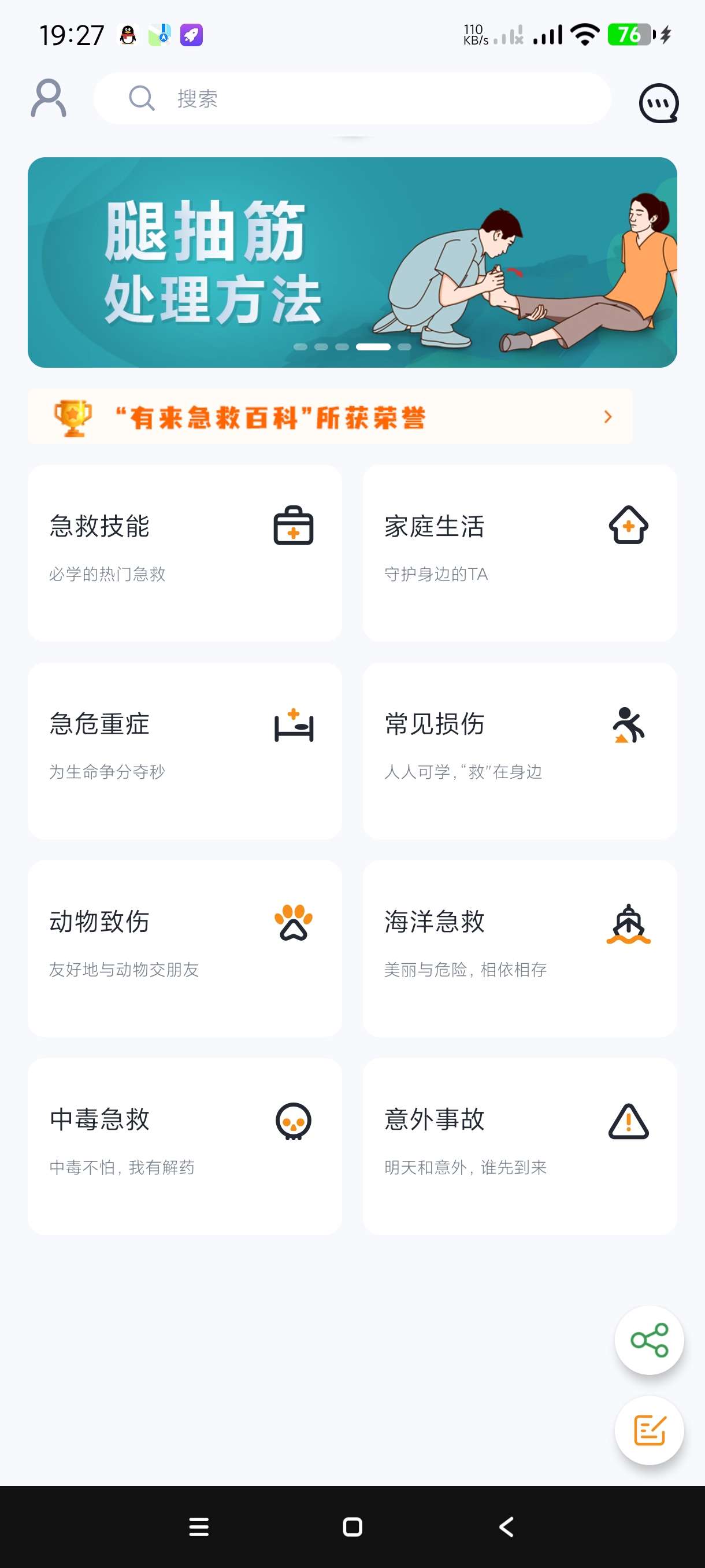The image size is (705, 1568).
Task: Open the 动物致伤 category card
Action: (184, 948)
